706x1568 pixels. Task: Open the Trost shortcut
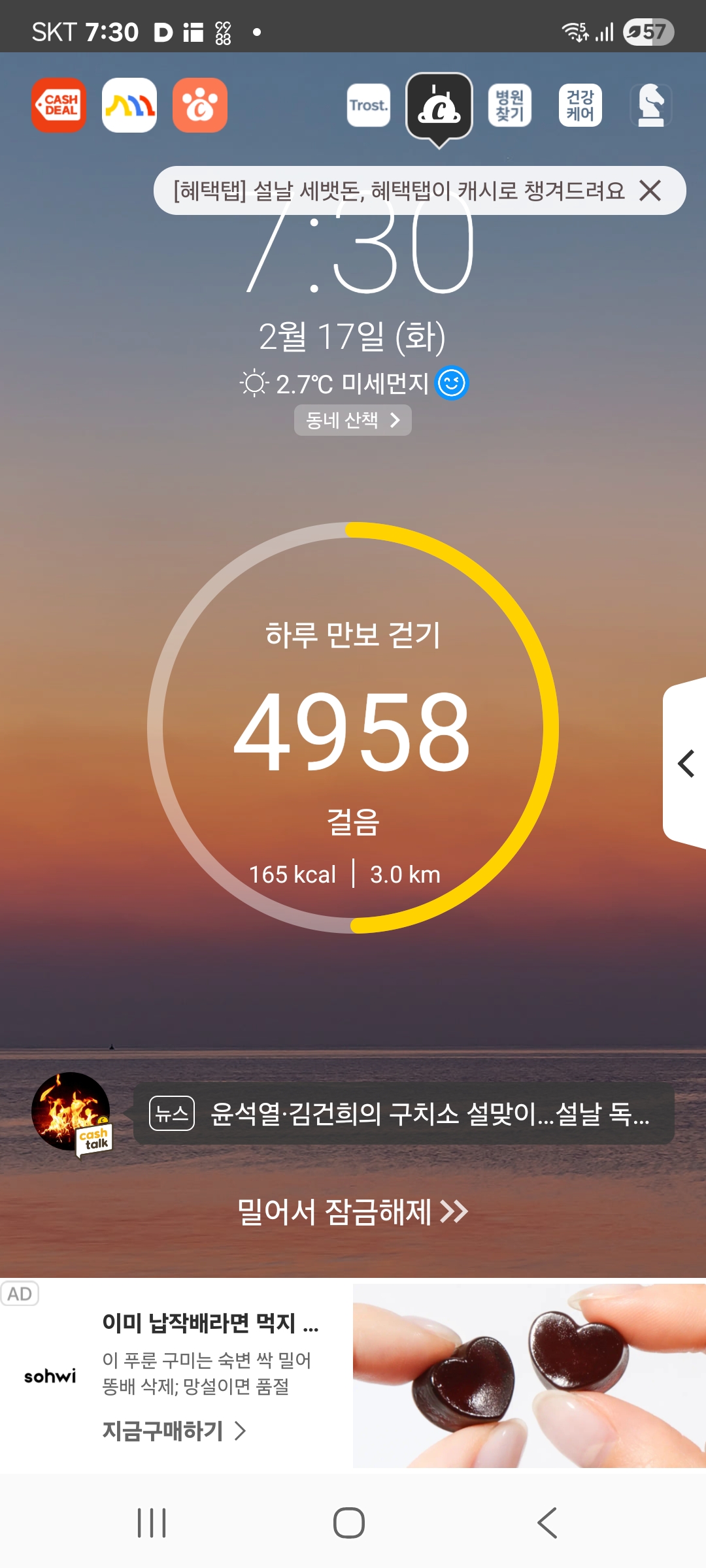point(369,105)
